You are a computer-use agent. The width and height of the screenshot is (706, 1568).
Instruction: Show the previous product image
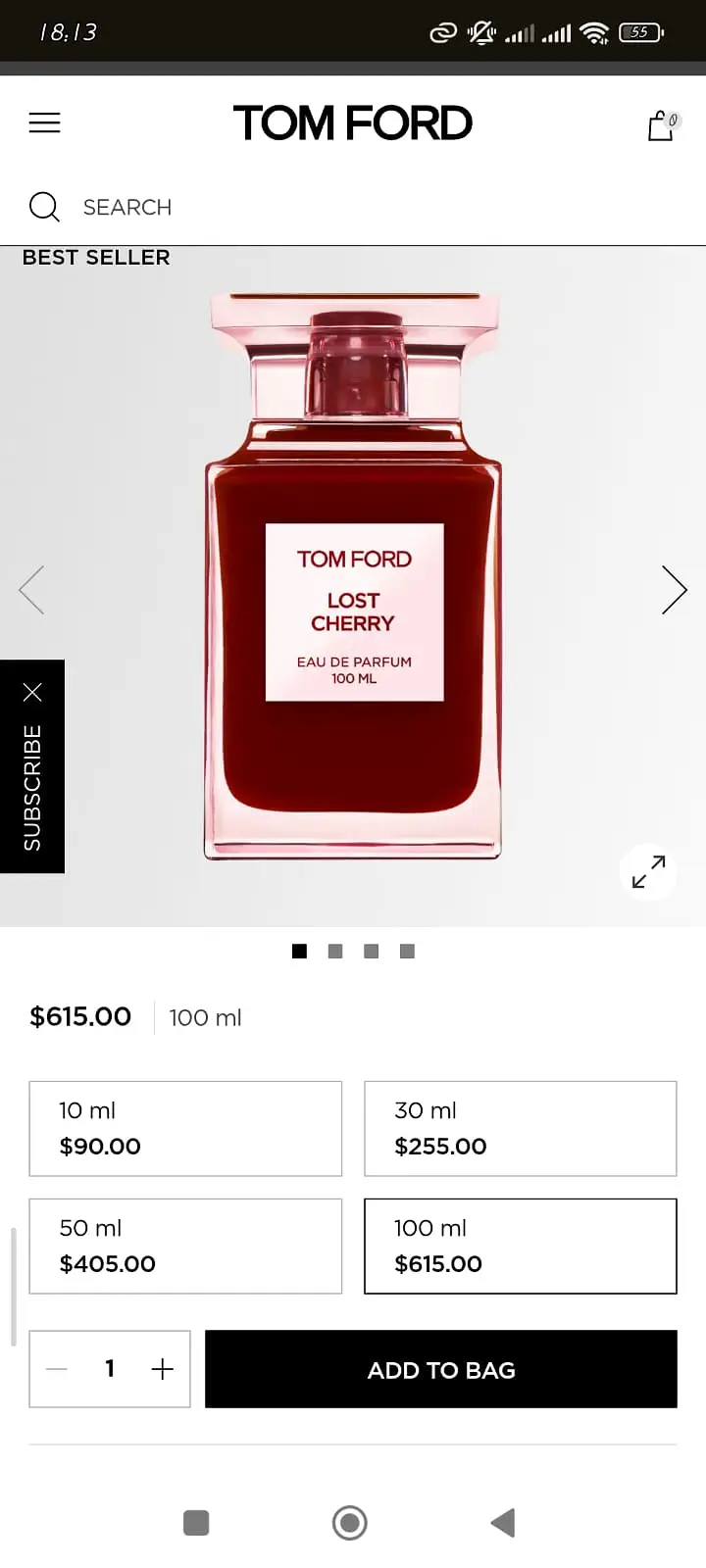pyautogui.click(x=32, y=589)
